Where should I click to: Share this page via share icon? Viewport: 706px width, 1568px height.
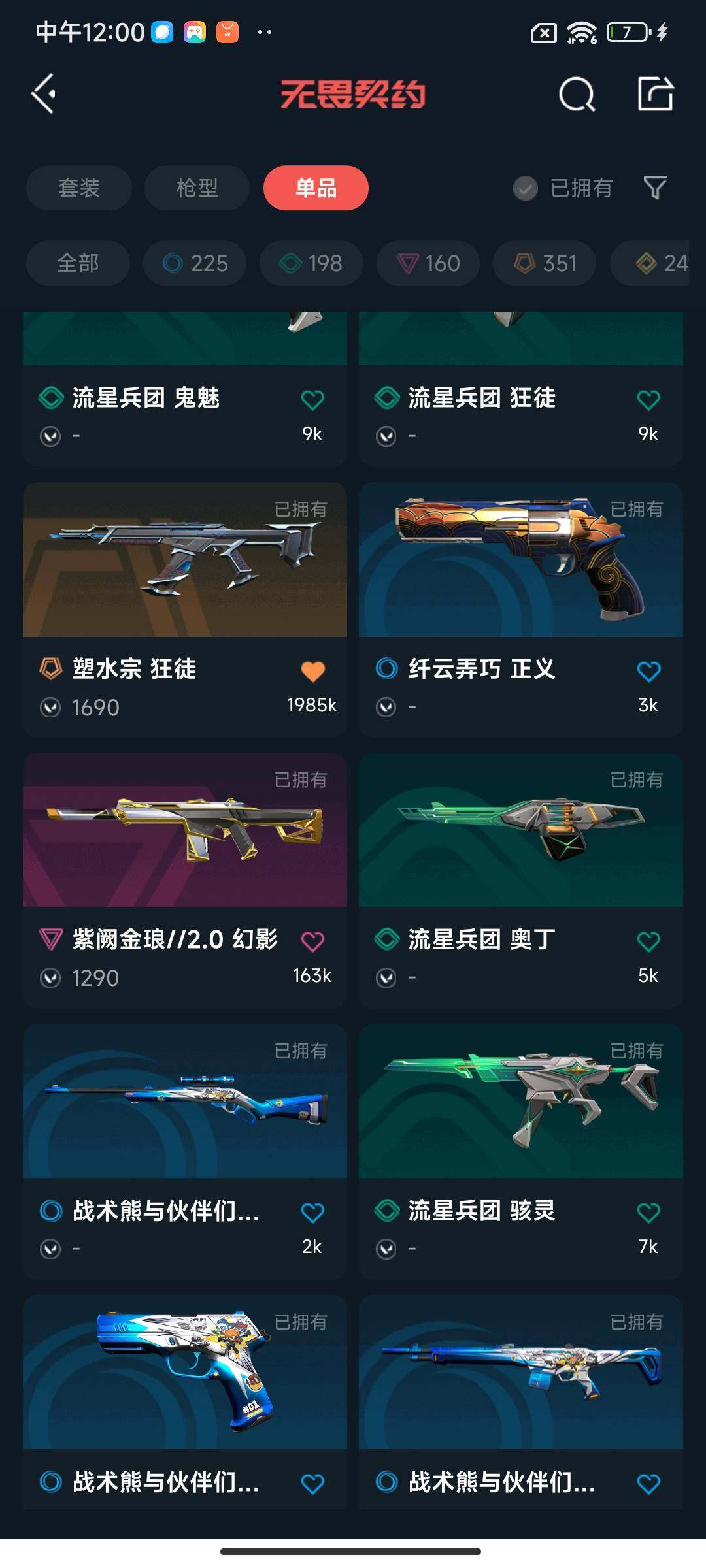coord(655,95)
